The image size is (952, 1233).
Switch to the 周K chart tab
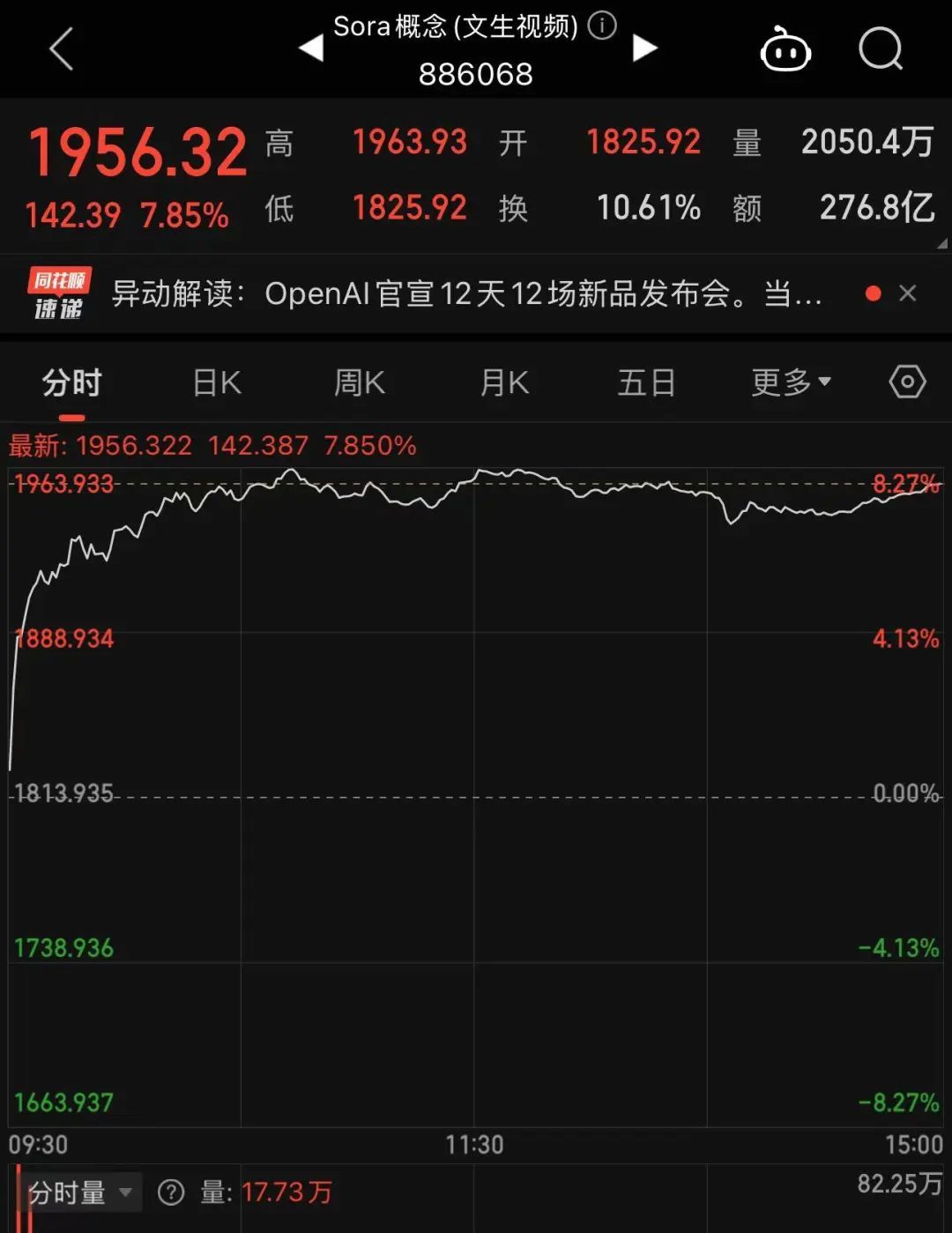click(360, 383)
